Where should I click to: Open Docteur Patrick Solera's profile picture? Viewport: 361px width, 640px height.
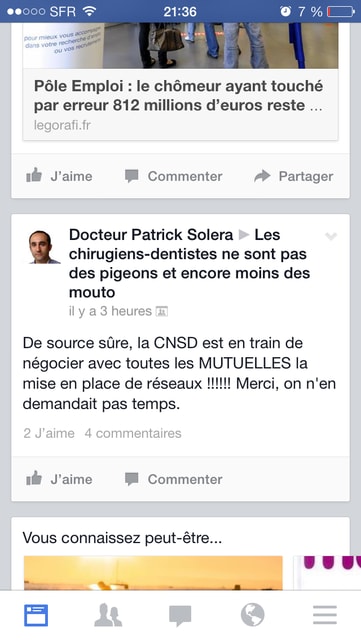tap(44, 247)
